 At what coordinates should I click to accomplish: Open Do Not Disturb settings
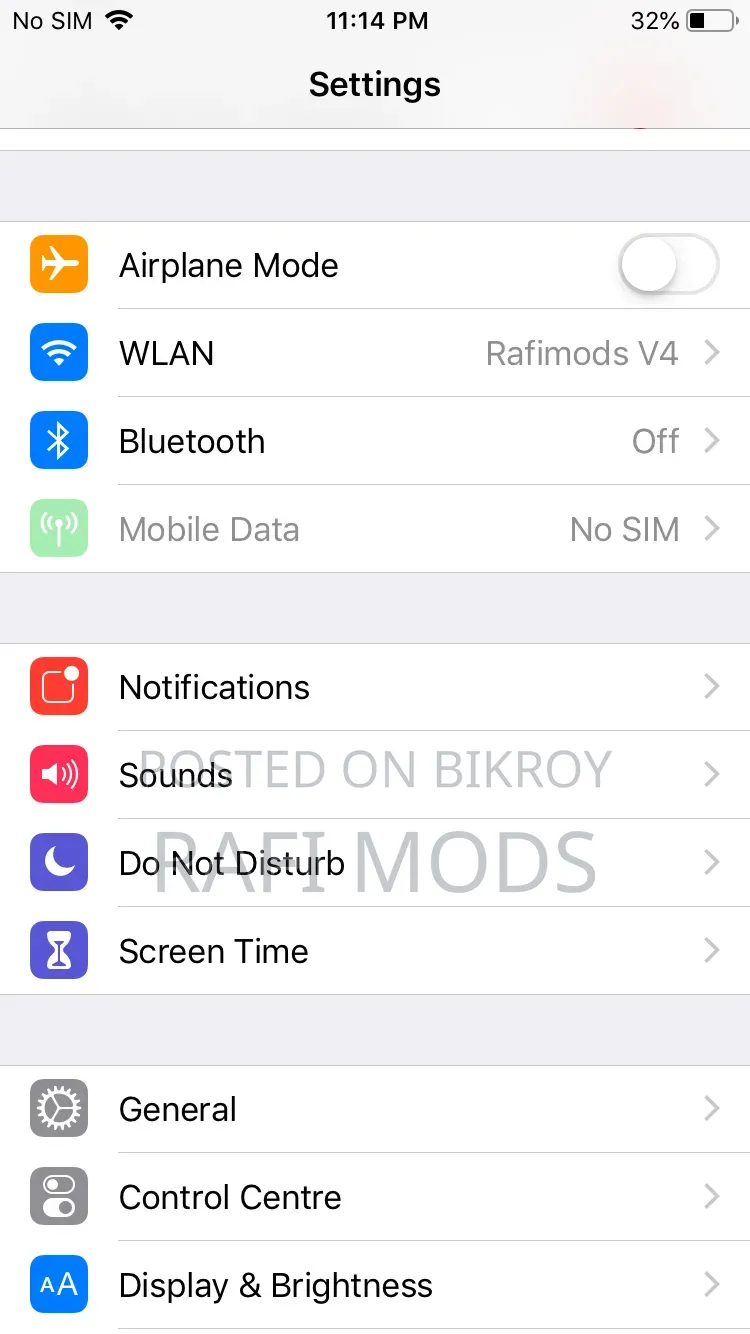pos(375,863)
